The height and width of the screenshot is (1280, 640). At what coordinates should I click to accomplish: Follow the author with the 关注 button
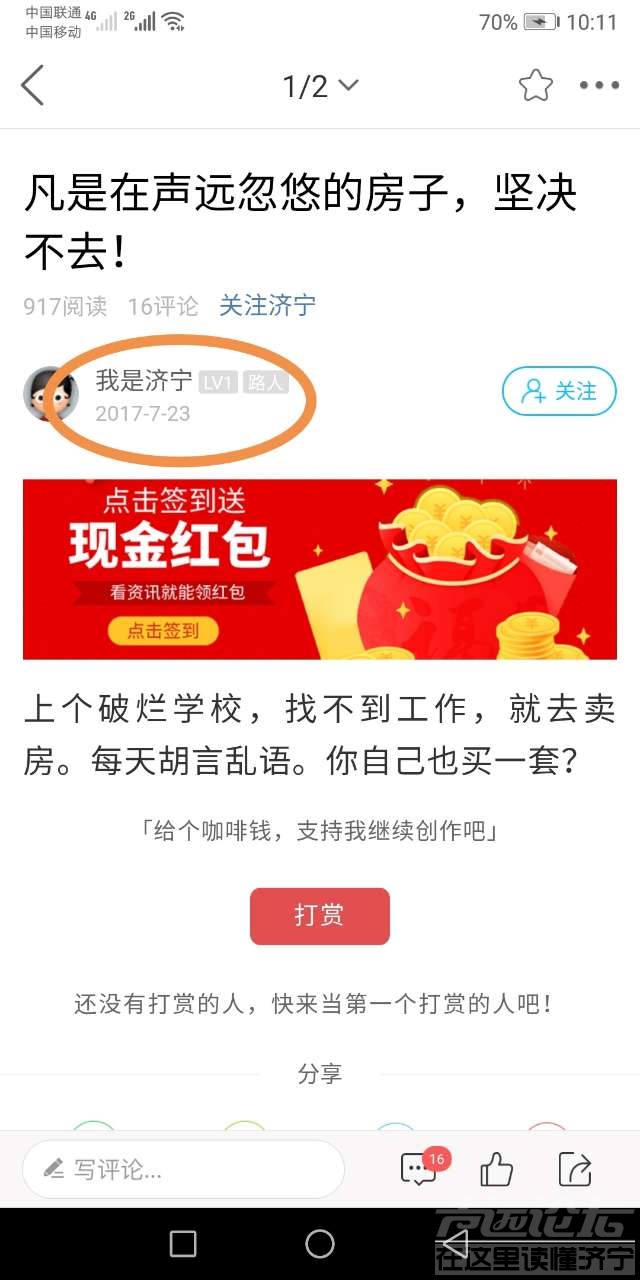559,391
